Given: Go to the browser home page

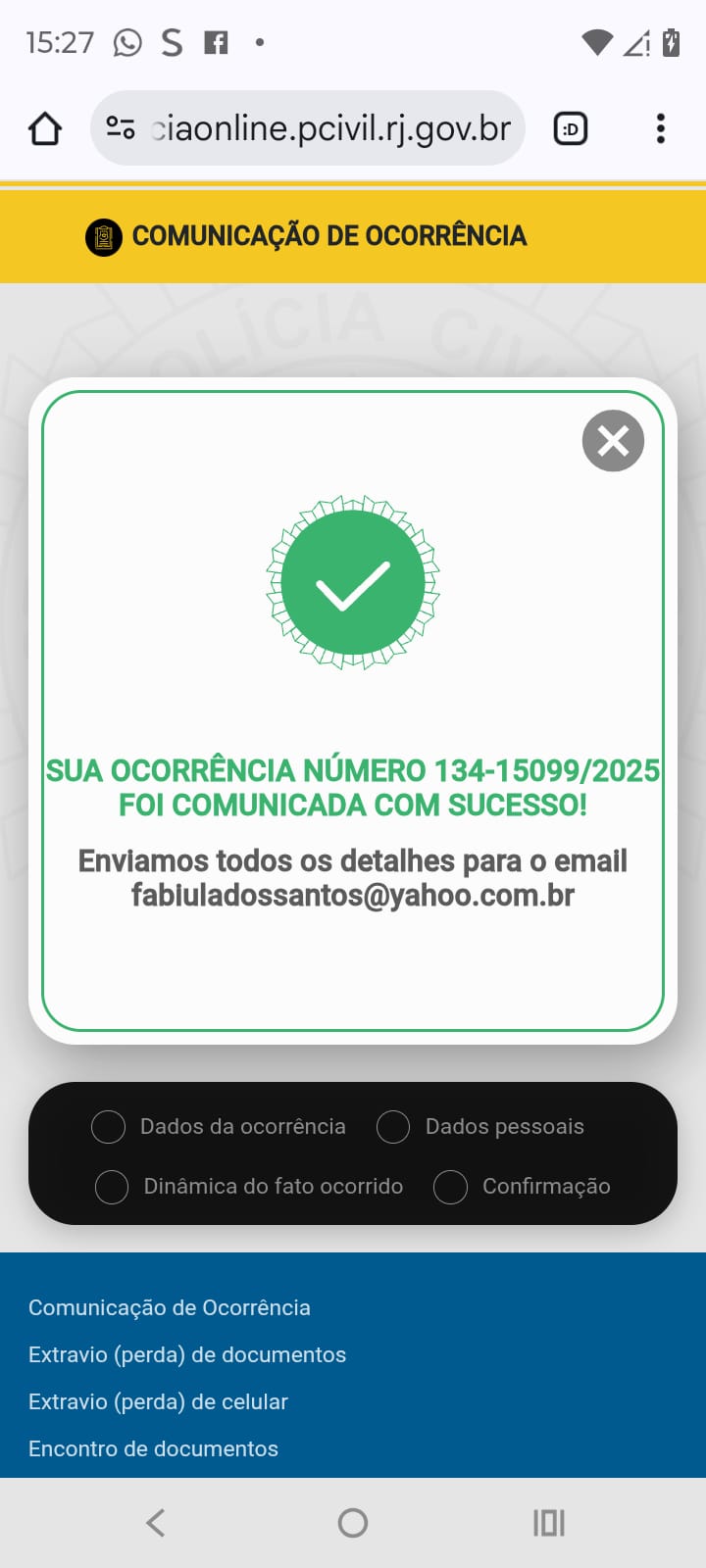Looking at the screenshot, I should 45,128.
